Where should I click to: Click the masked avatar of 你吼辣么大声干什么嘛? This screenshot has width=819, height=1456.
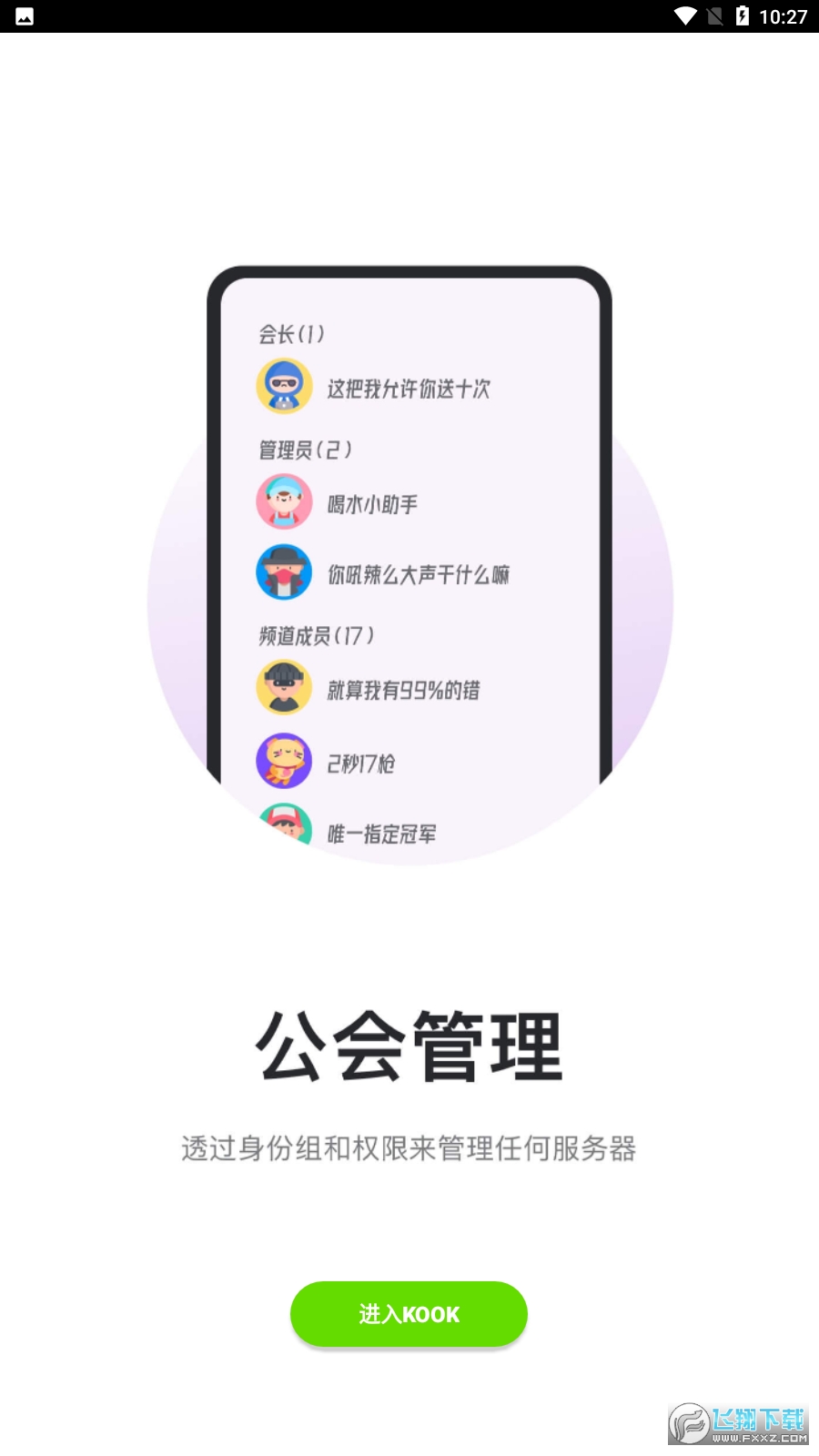[x=284, y=573]
